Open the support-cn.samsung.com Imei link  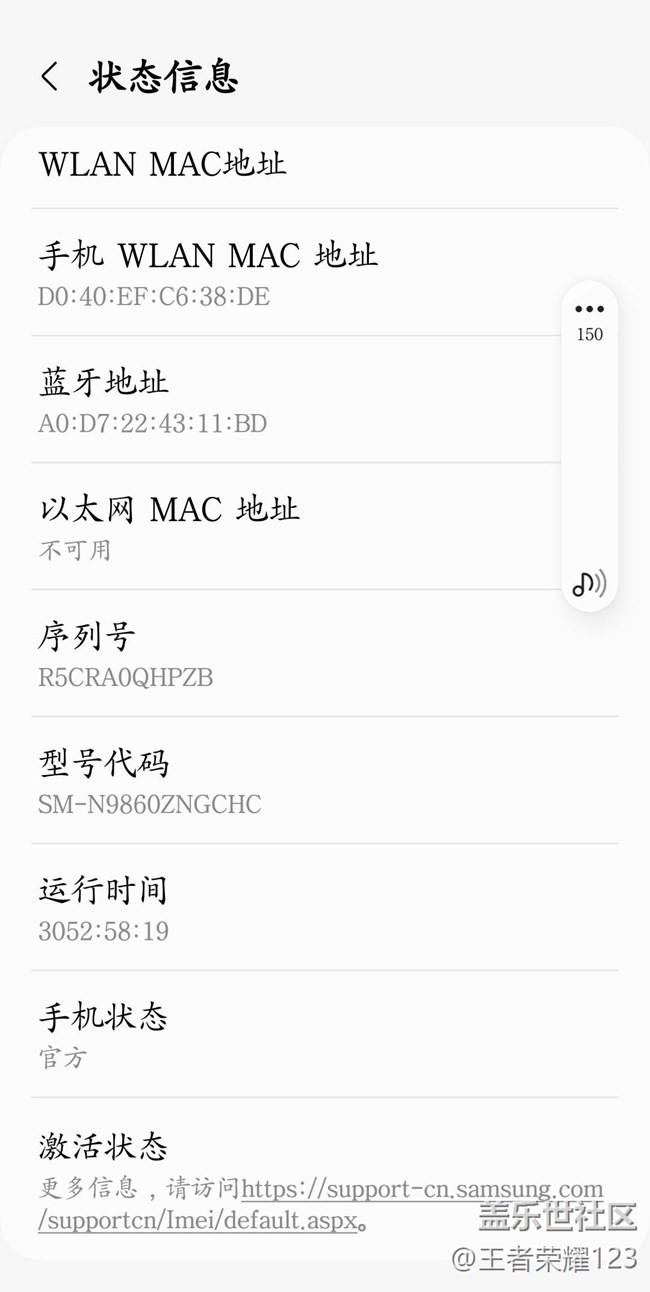pyautogui.click(x=320, y=1205)
